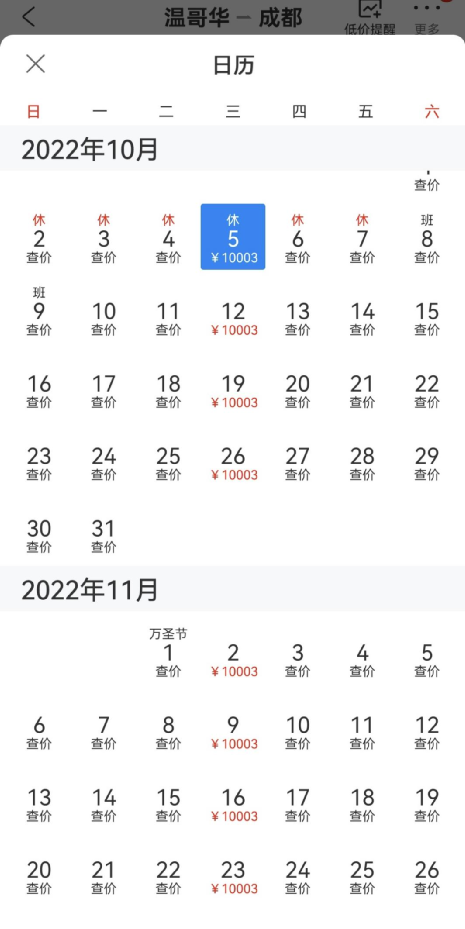
Task: Select October 26 with ¥10003 fare
Action: 233,463
